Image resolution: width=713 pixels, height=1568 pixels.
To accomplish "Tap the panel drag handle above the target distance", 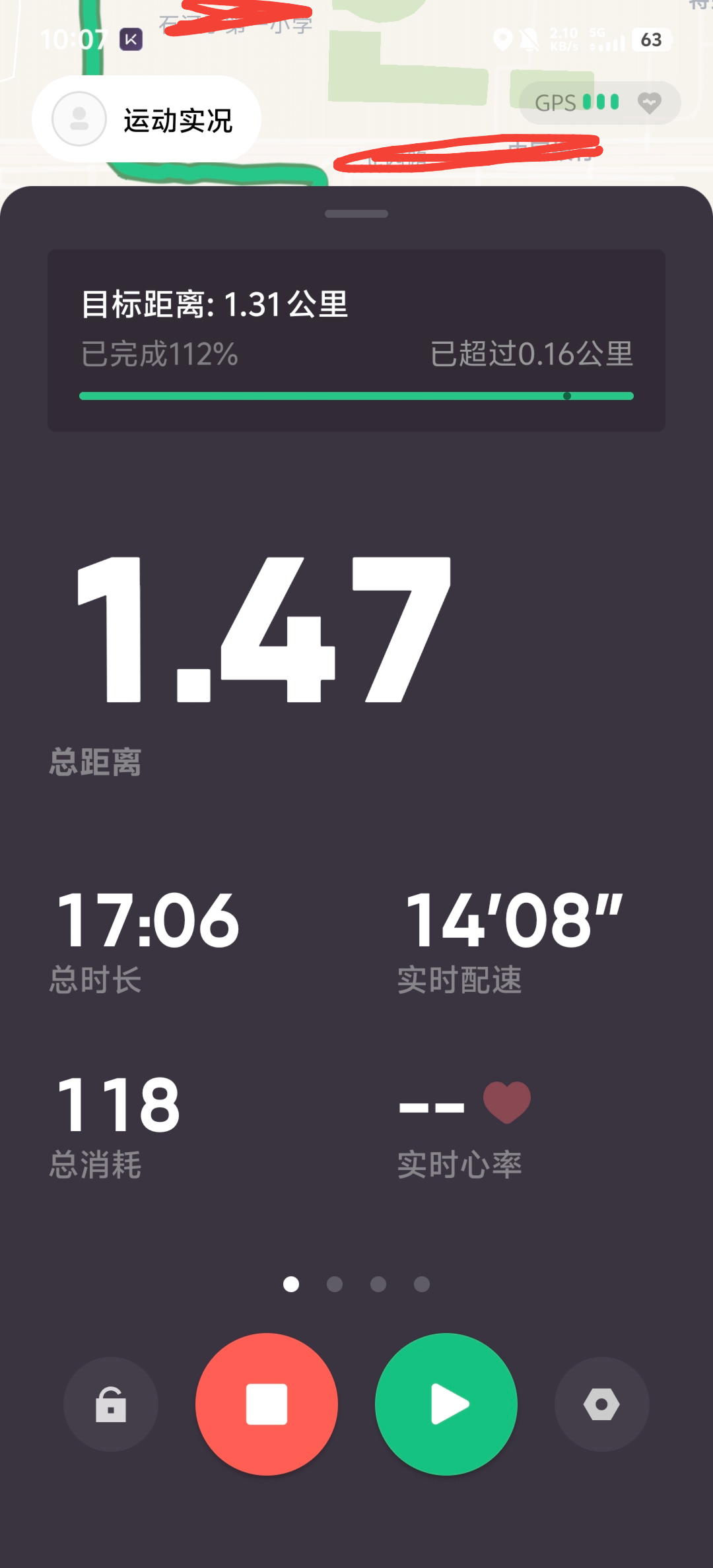I will click(x=356, y=214).
